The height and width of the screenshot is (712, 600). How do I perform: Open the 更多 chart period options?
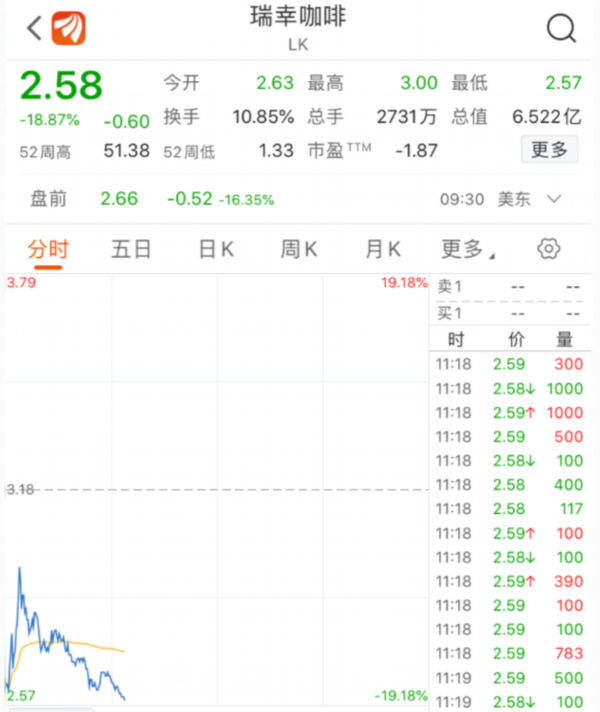coord(467,249)
